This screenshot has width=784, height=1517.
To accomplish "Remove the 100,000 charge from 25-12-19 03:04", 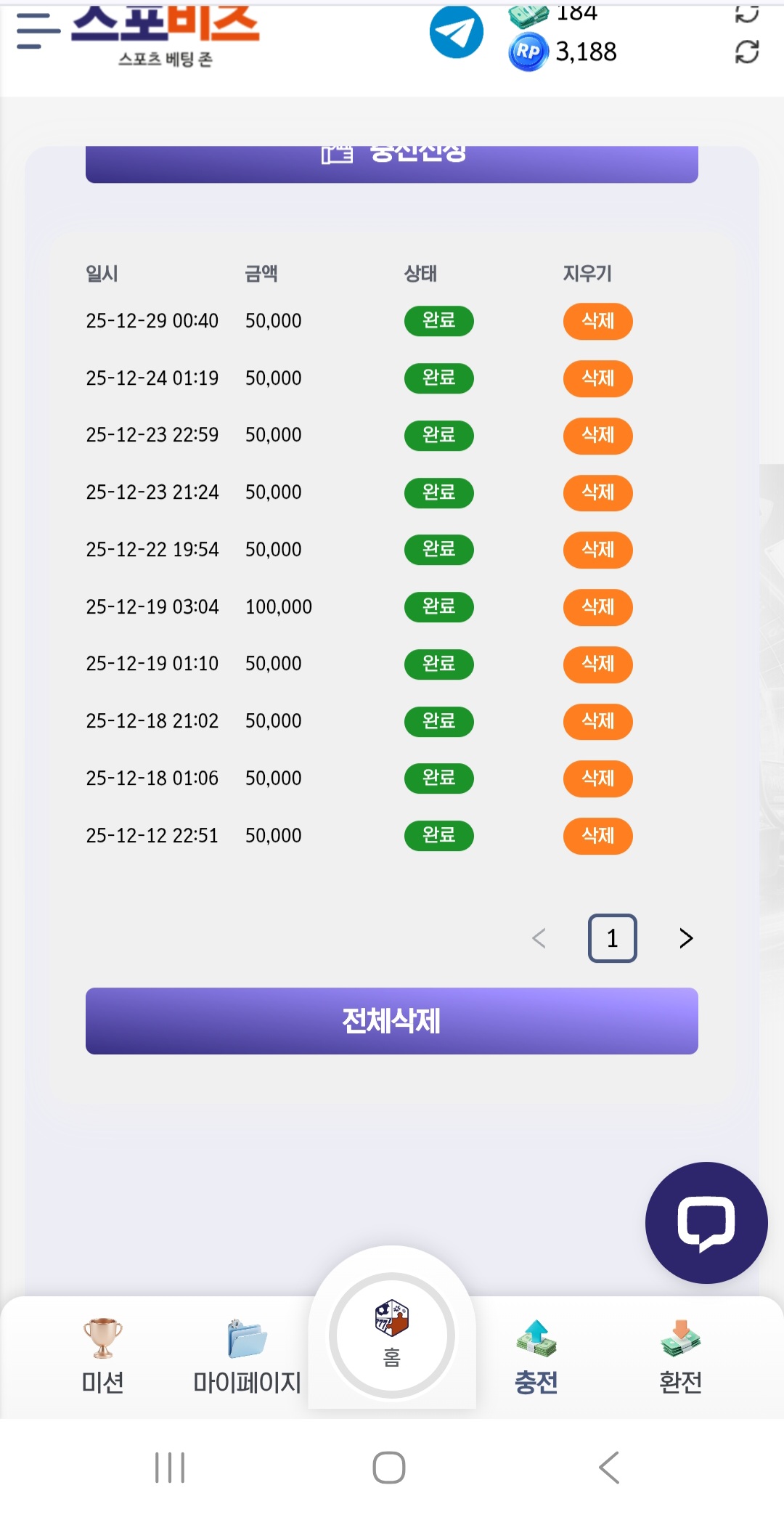I will pyautogui.click(x=597, y=607).
